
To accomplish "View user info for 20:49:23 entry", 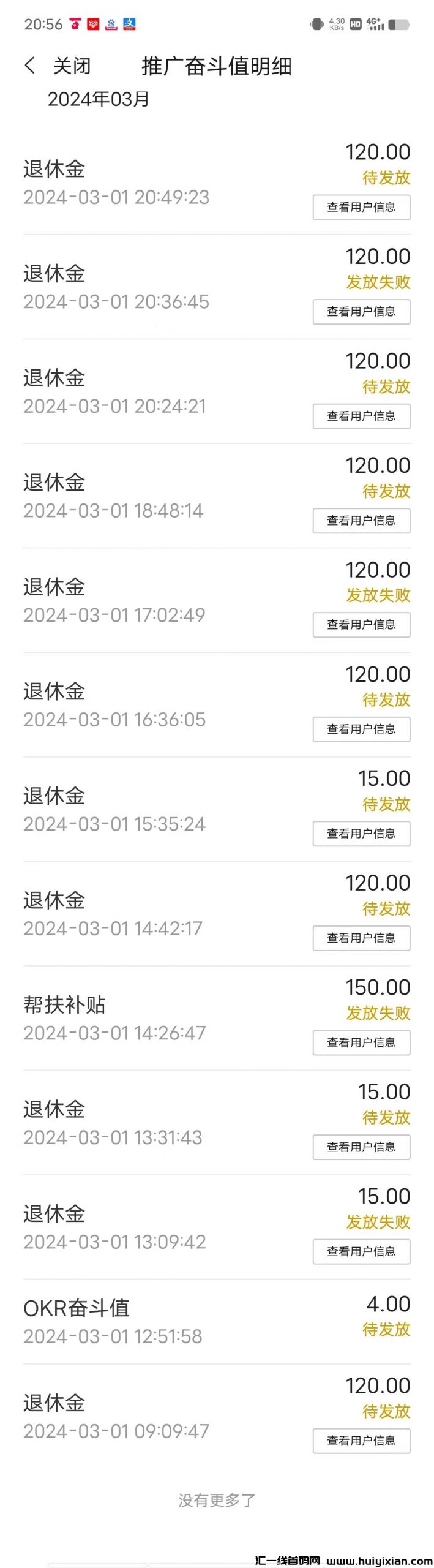I will point(361,207).
